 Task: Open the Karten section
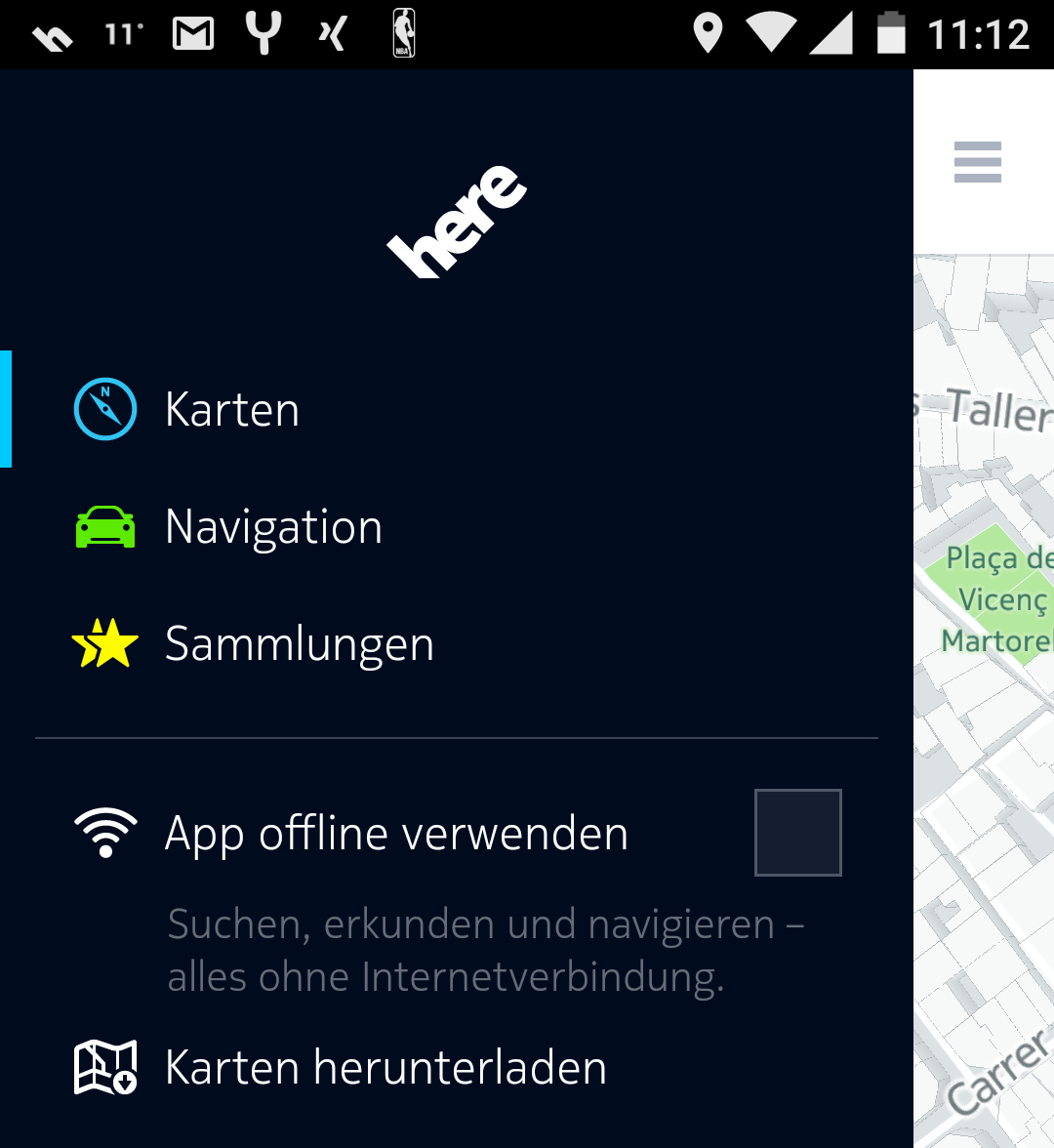tap(232, 409)
